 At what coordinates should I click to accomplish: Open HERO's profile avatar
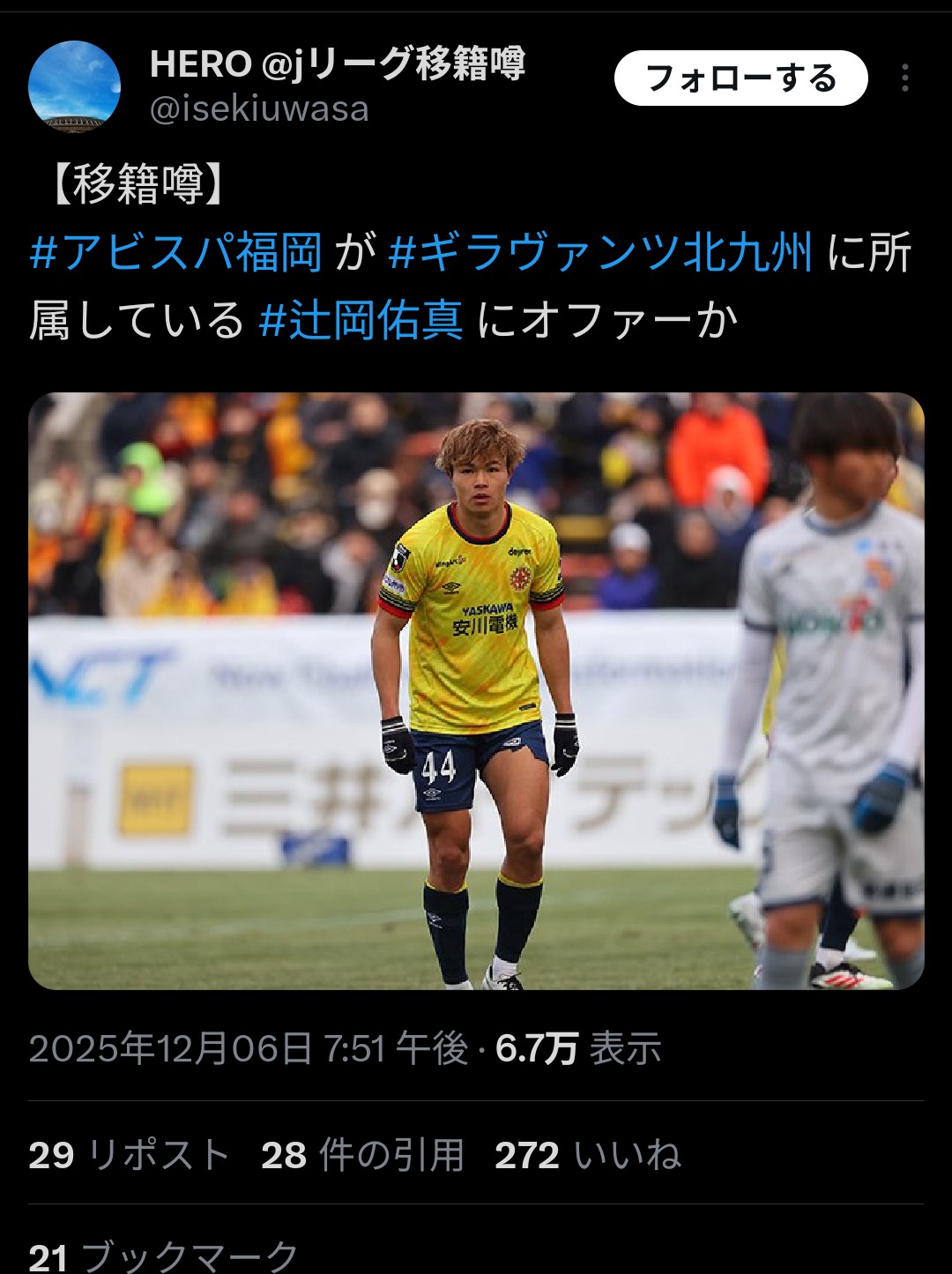74,86
